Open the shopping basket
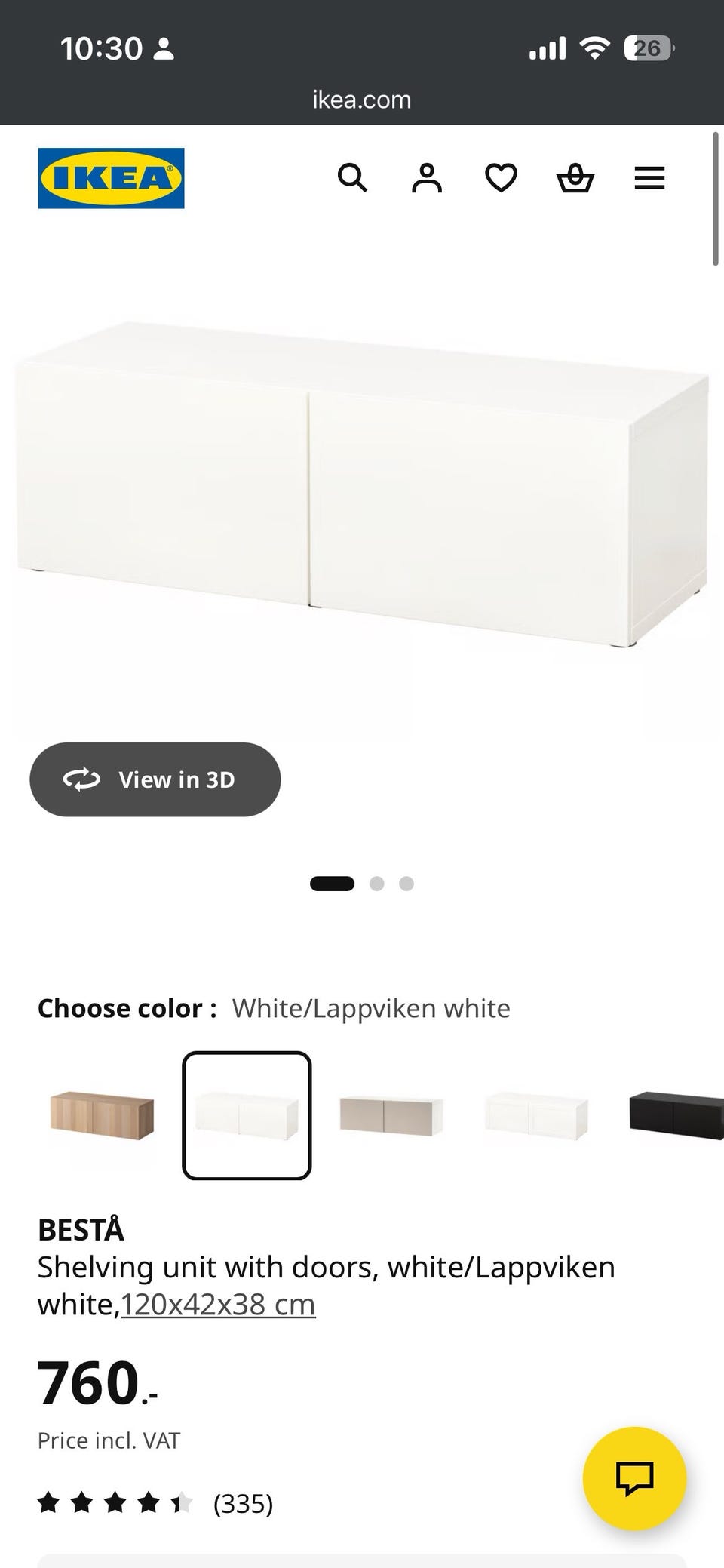 (x=575, y=178)
